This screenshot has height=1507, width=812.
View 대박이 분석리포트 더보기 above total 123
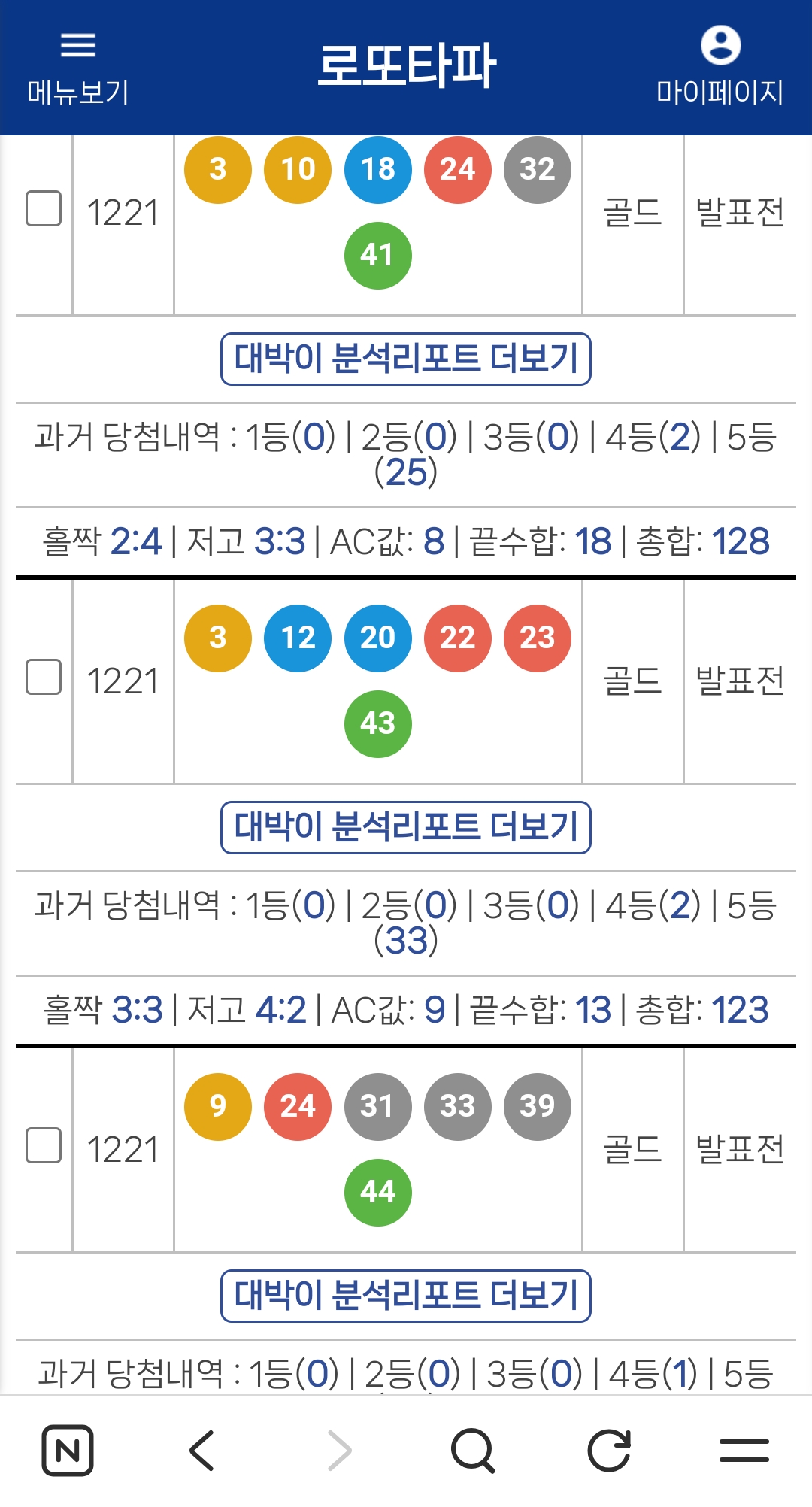click(406, 827)
